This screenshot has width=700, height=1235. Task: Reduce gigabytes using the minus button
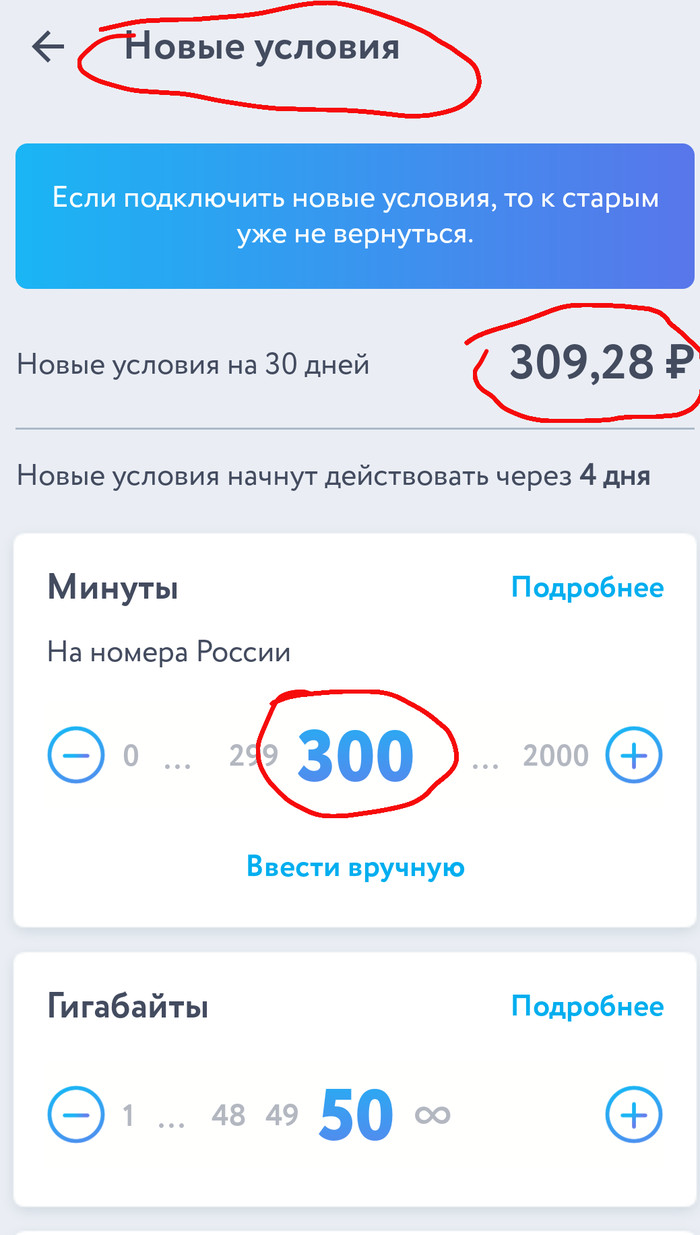(x=76, y=1114)
